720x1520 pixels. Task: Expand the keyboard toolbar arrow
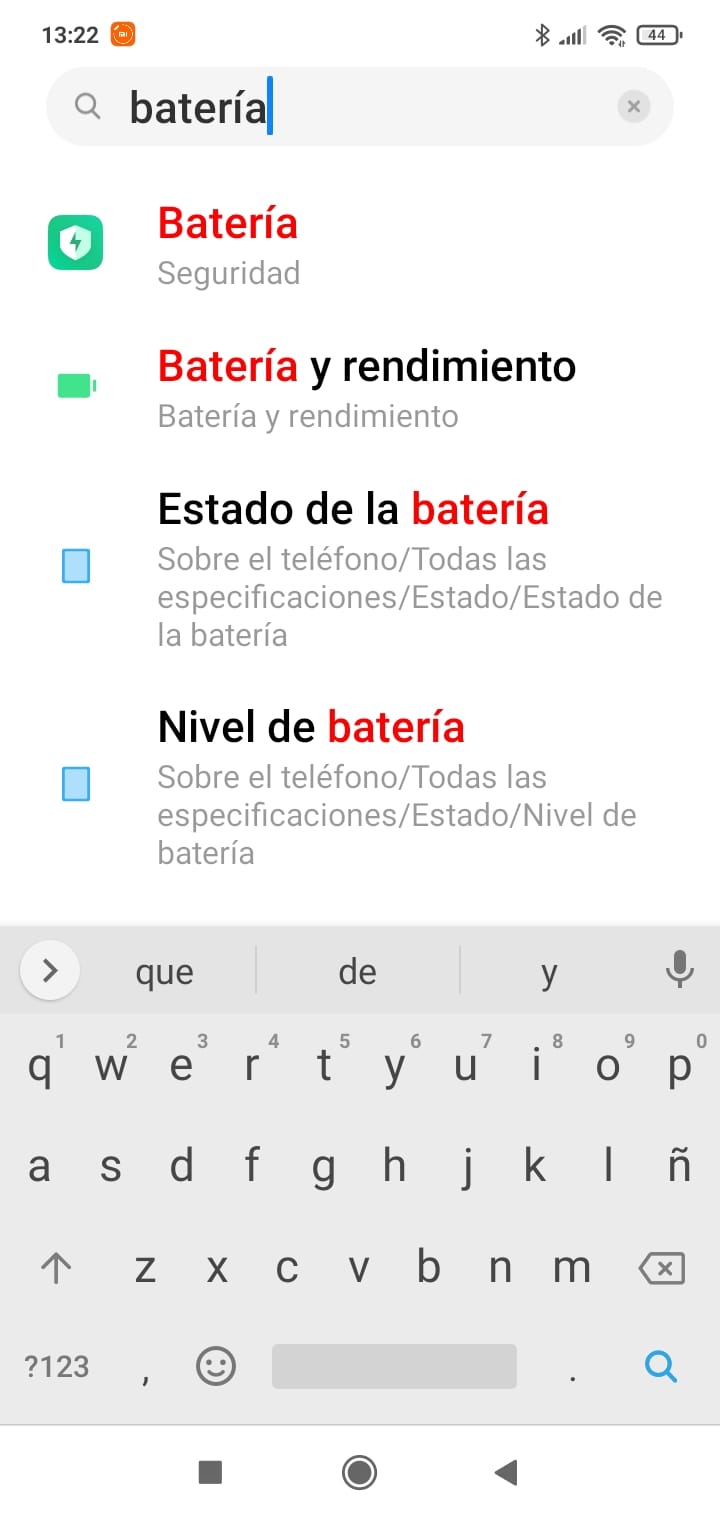[x=49, y=970]
